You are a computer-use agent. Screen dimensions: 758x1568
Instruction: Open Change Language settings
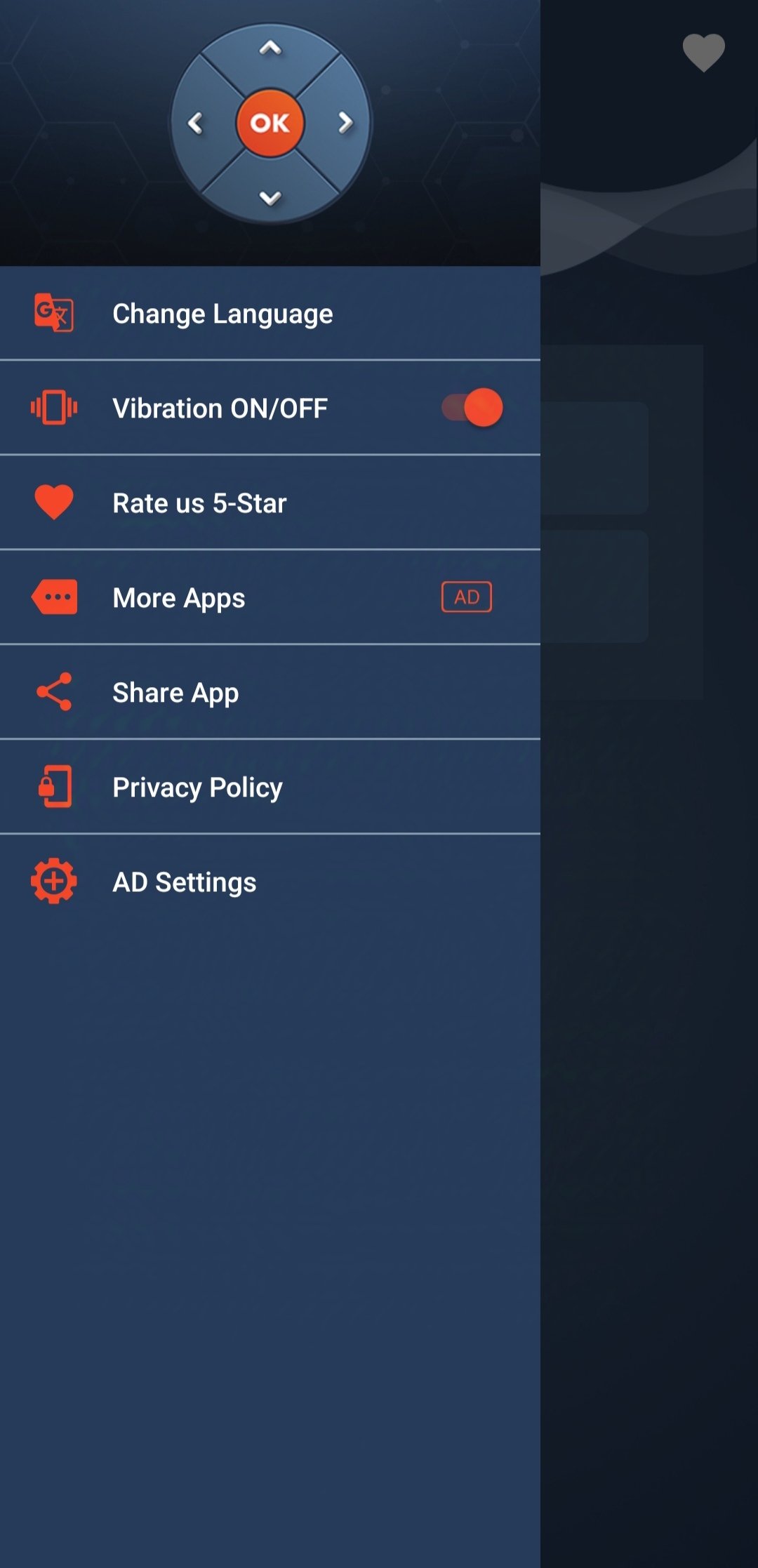coord(222,314)
